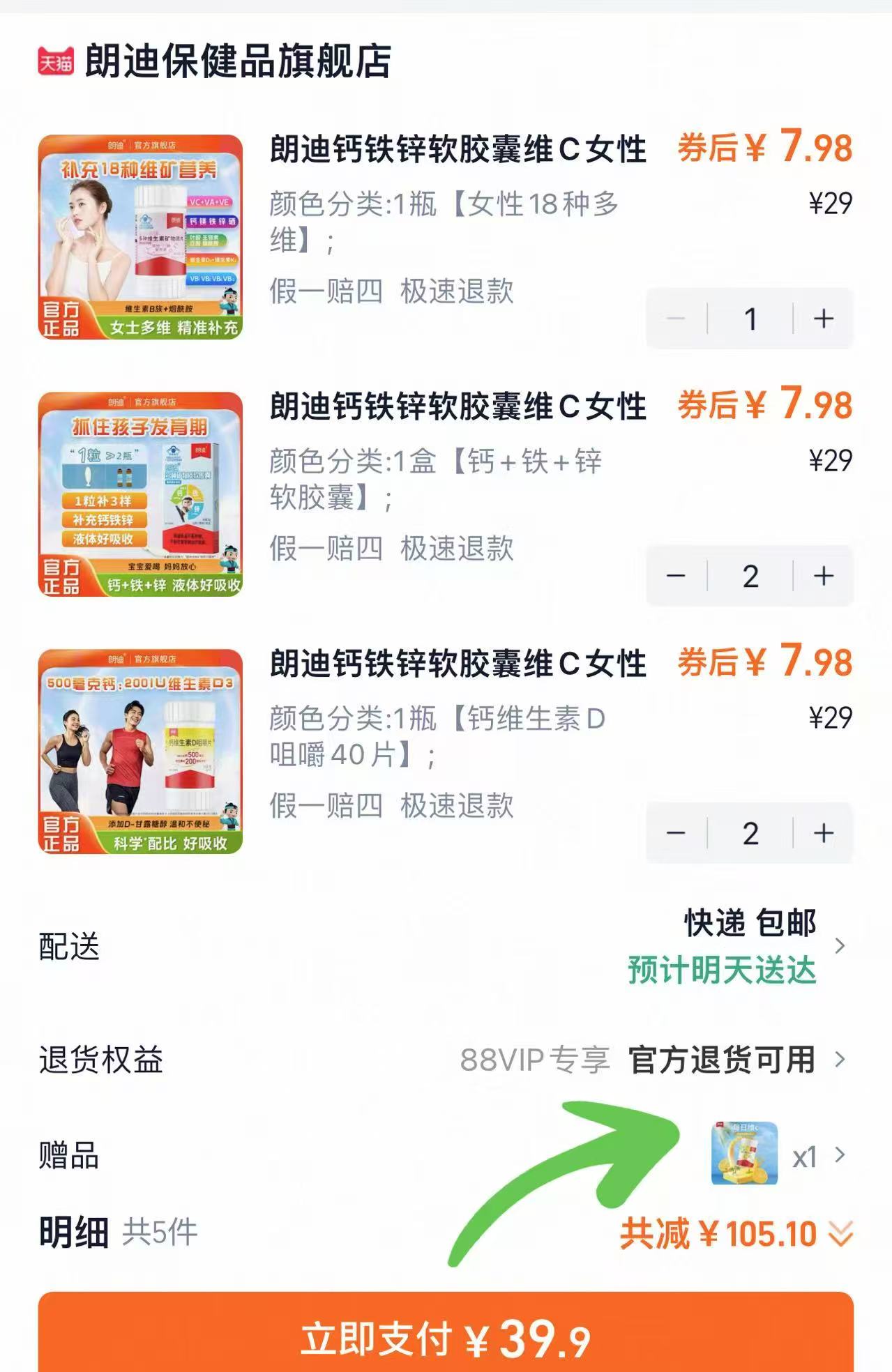Increase quantity of the 钙维生素D咀嚼片 item
The height and width of the screenshot is (1372, 892).
click(822, 831)
